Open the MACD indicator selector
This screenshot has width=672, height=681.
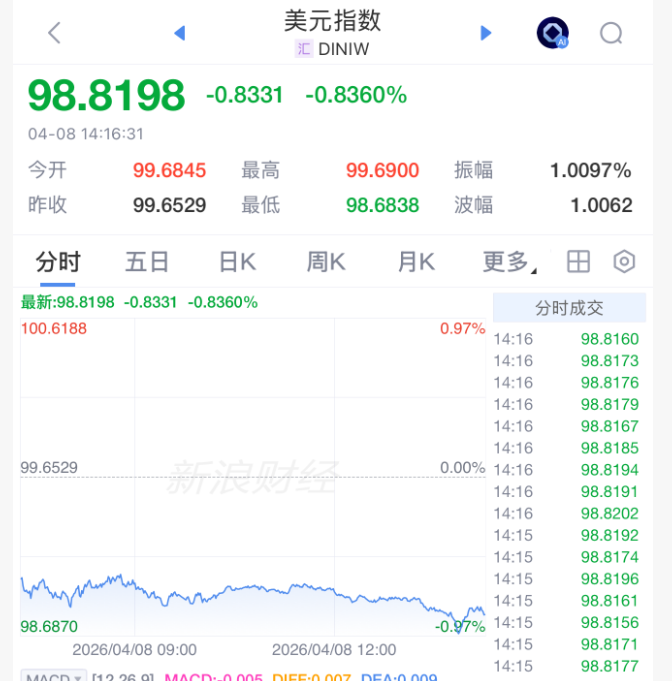coord(56,677)
